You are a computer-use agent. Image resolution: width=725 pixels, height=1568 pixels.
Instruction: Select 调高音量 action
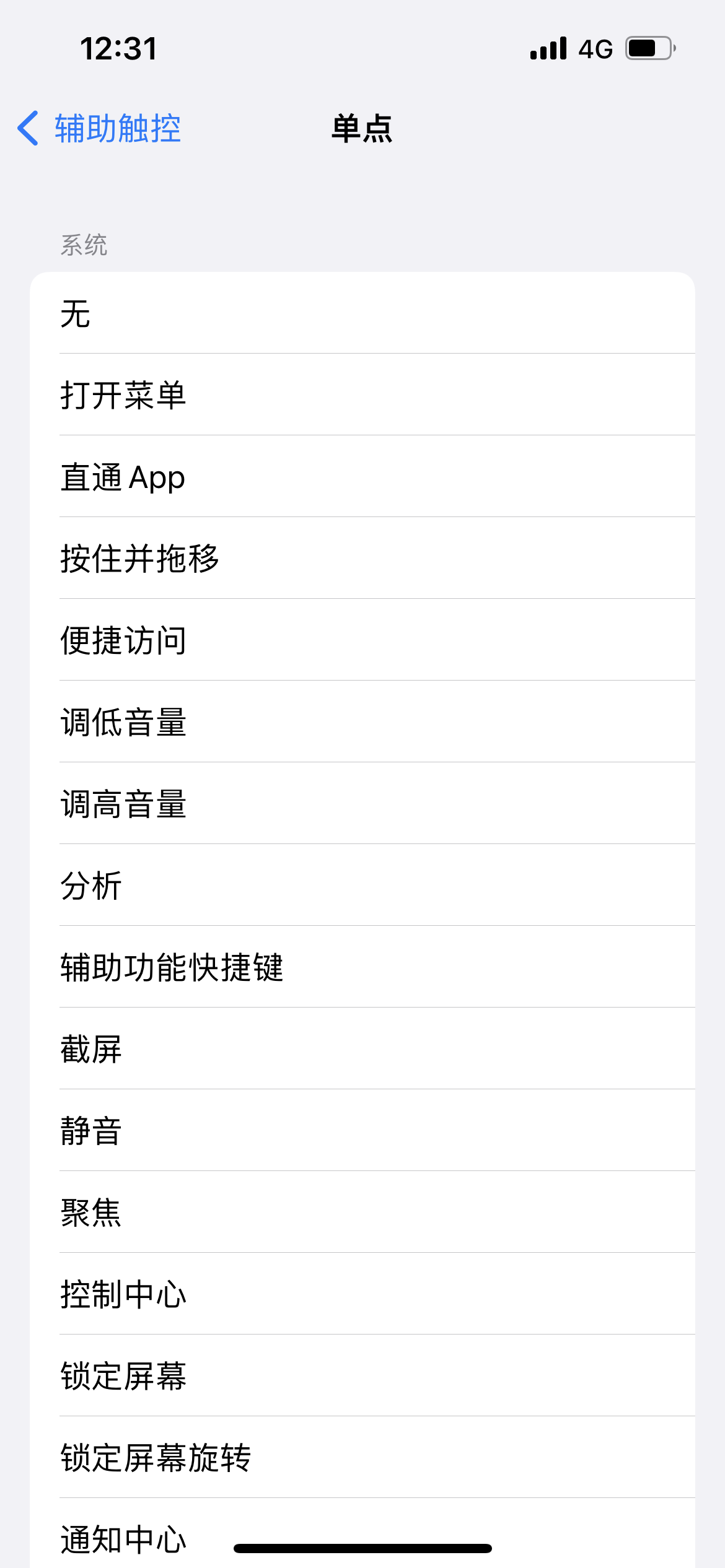(362, 804)
